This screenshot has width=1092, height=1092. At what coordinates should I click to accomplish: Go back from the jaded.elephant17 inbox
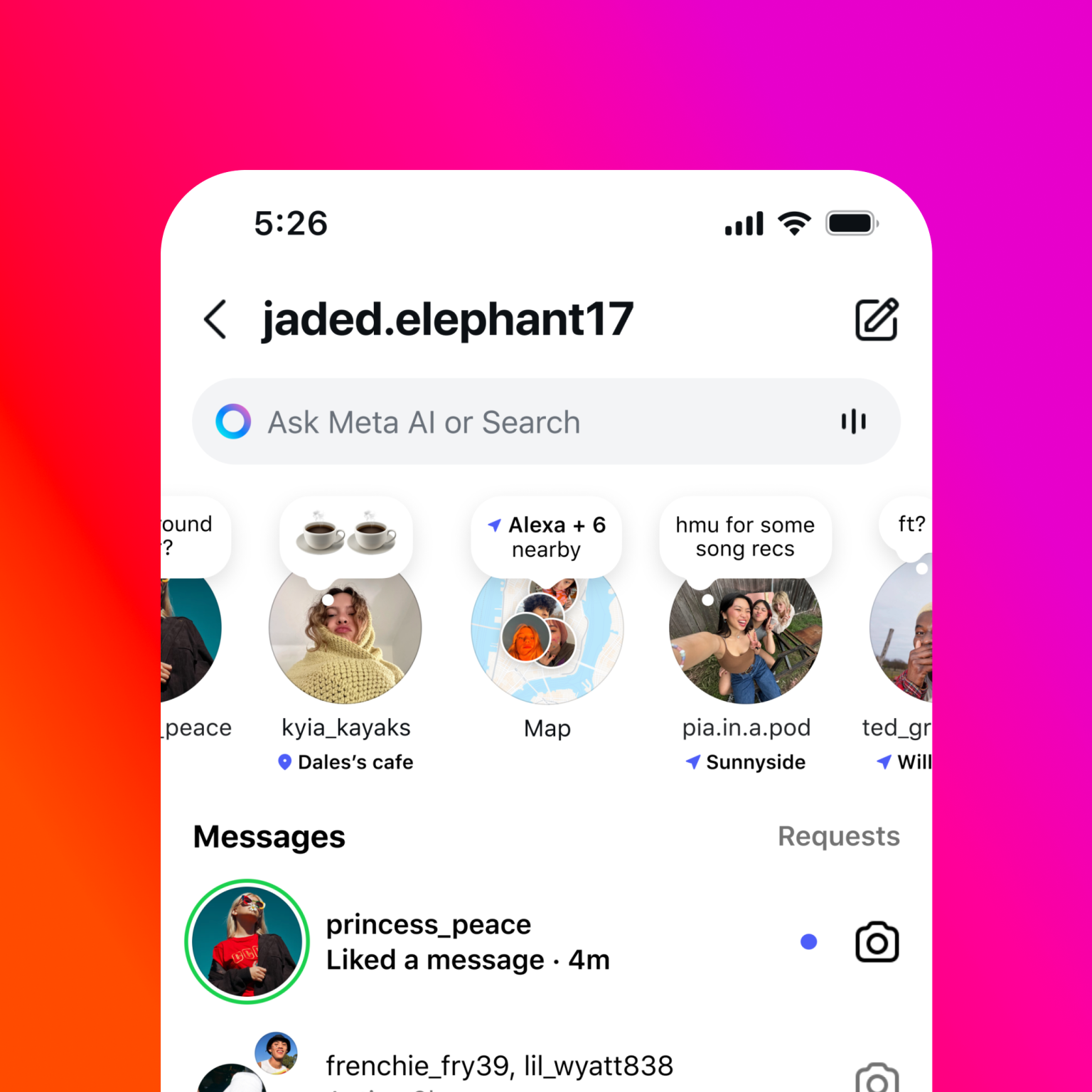215,319
